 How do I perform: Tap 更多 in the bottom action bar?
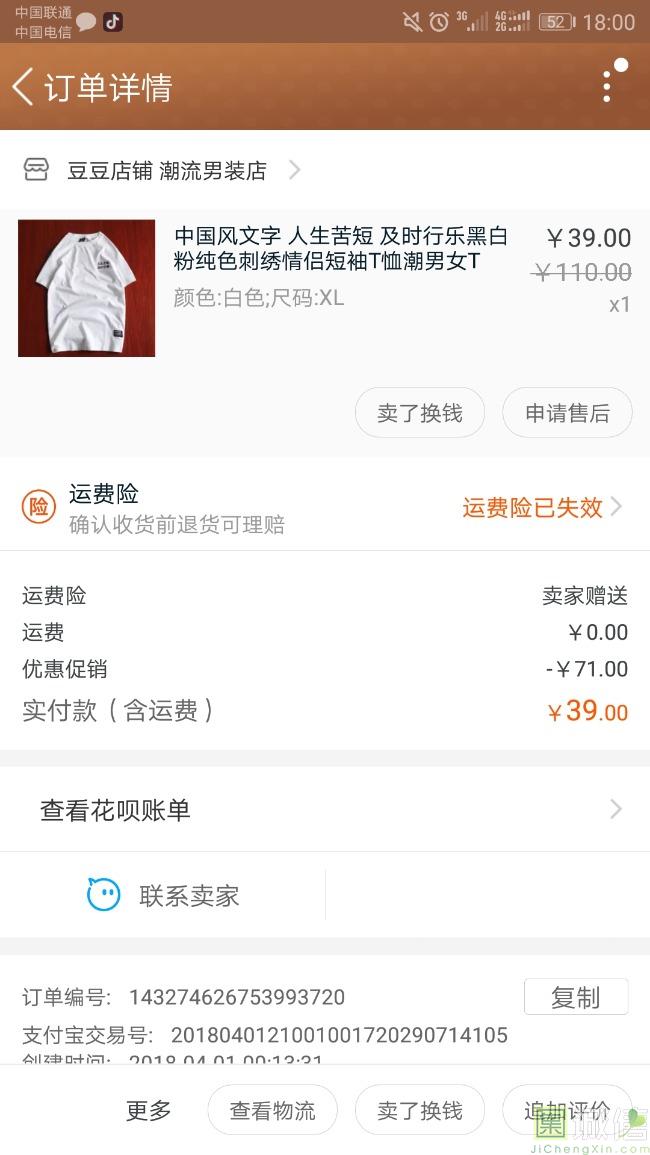[x=149, y=1110]
